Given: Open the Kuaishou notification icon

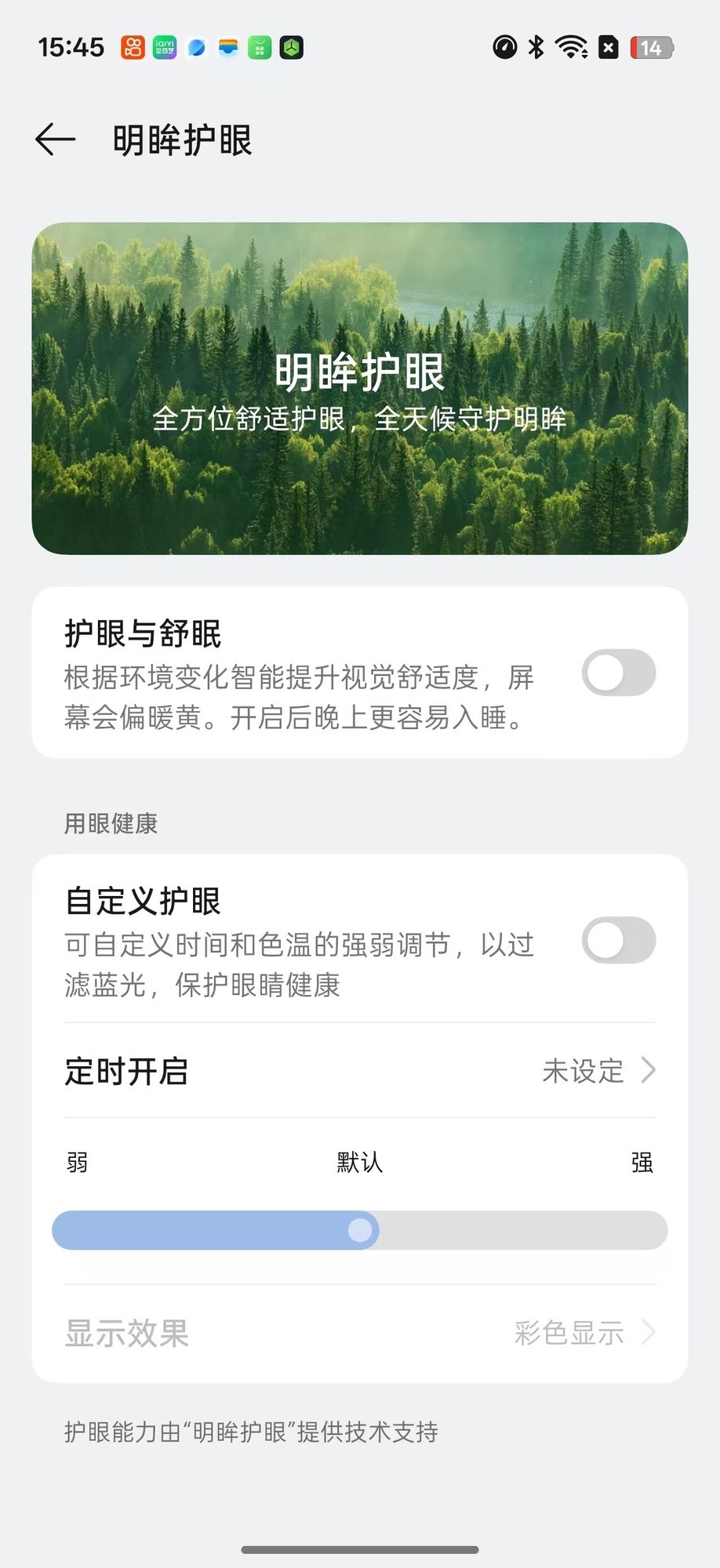Looking at the screenshot, I should [x=132, y=47].
